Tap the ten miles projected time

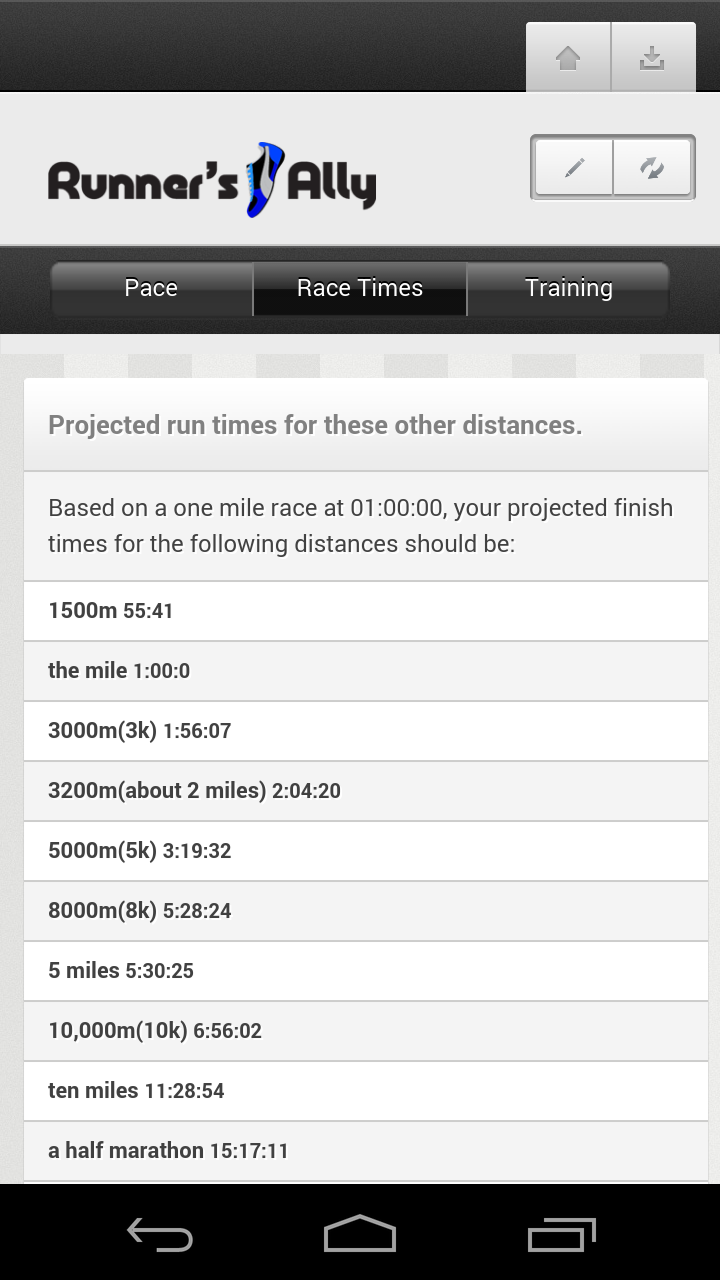[x=360, y=1090]
